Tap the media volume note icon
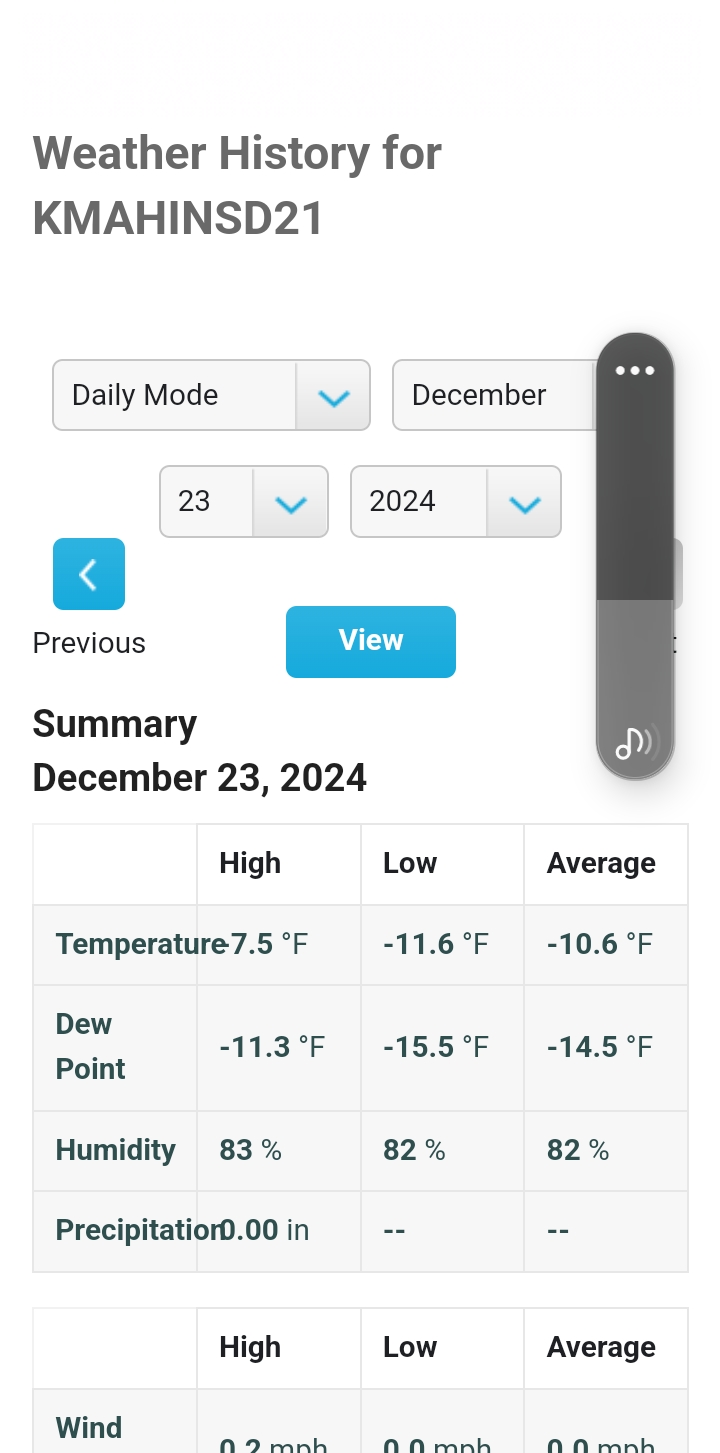The image size is (720, 1453). pos(635,741)
